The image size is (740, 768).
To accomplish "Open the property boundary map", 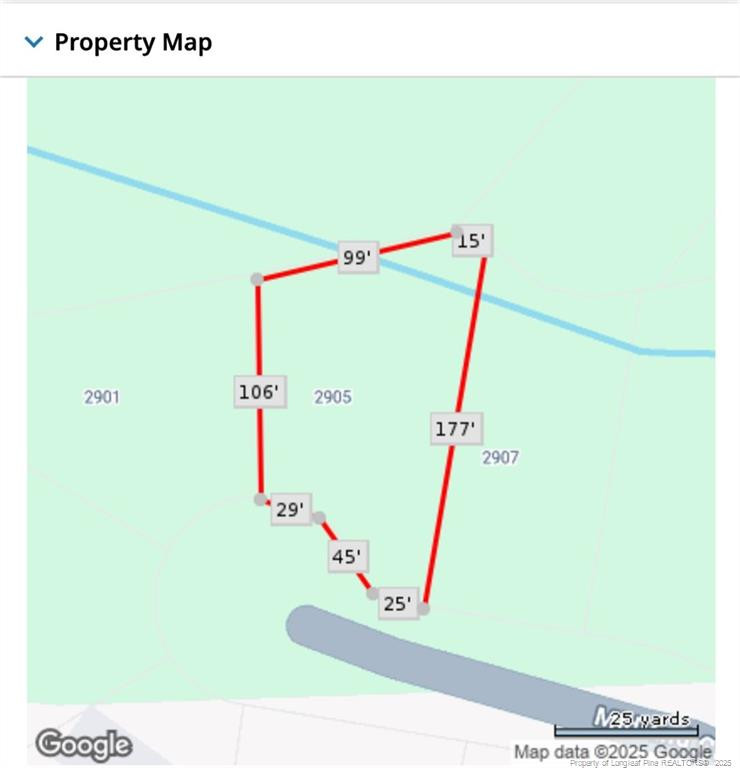I will coord(370,420).
